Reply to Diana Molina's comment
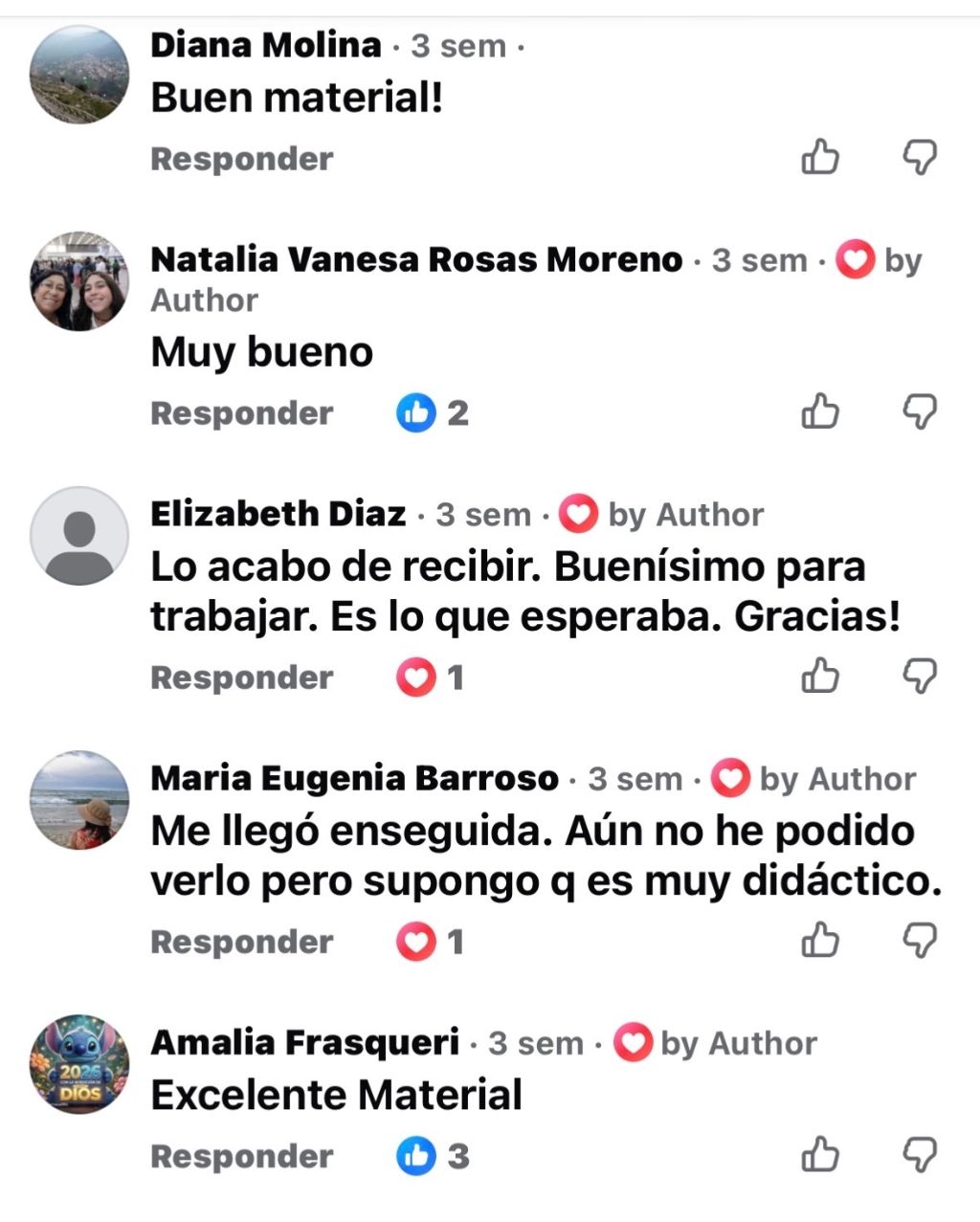Viewport: 980px width, 1222px height. point(241,159)
